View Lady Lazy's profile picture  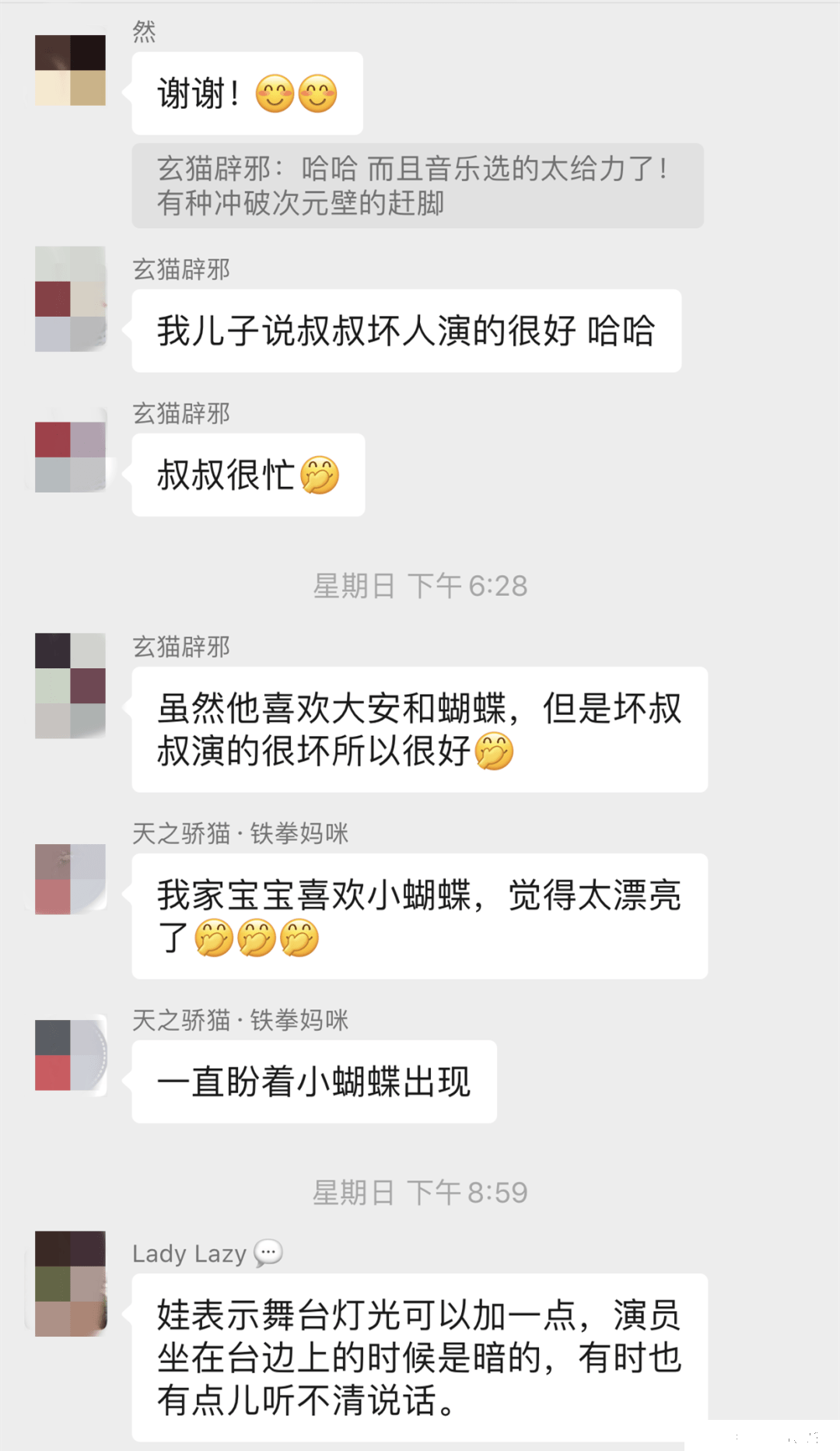(70, 1283)
